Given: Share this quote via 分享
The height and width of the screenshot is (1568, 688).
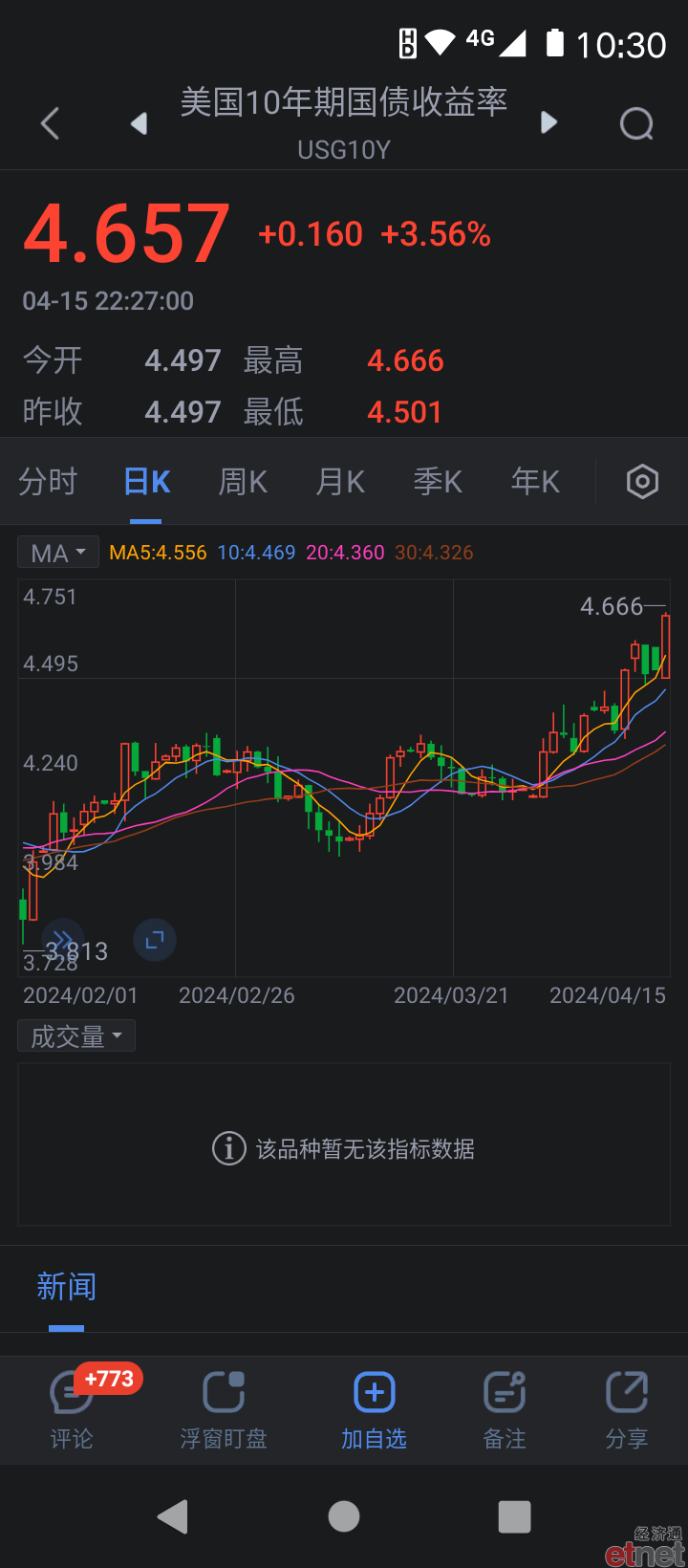Looking at the screenshot, I should point(627,1410).
